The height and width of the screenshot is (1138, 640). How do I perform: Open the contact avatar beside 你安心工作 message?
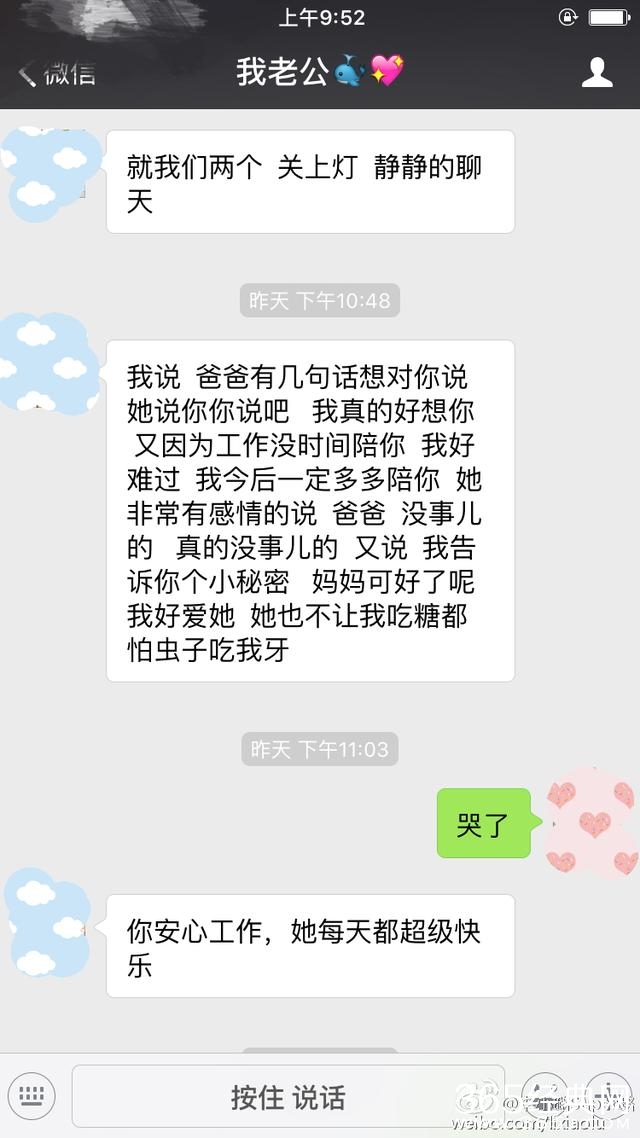click(x=48, y=922)
